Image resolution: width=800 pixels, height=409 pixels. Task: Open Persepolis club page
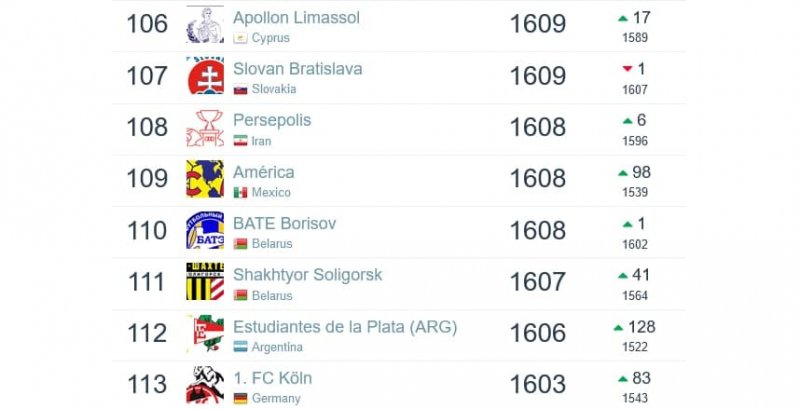(272, 120)
